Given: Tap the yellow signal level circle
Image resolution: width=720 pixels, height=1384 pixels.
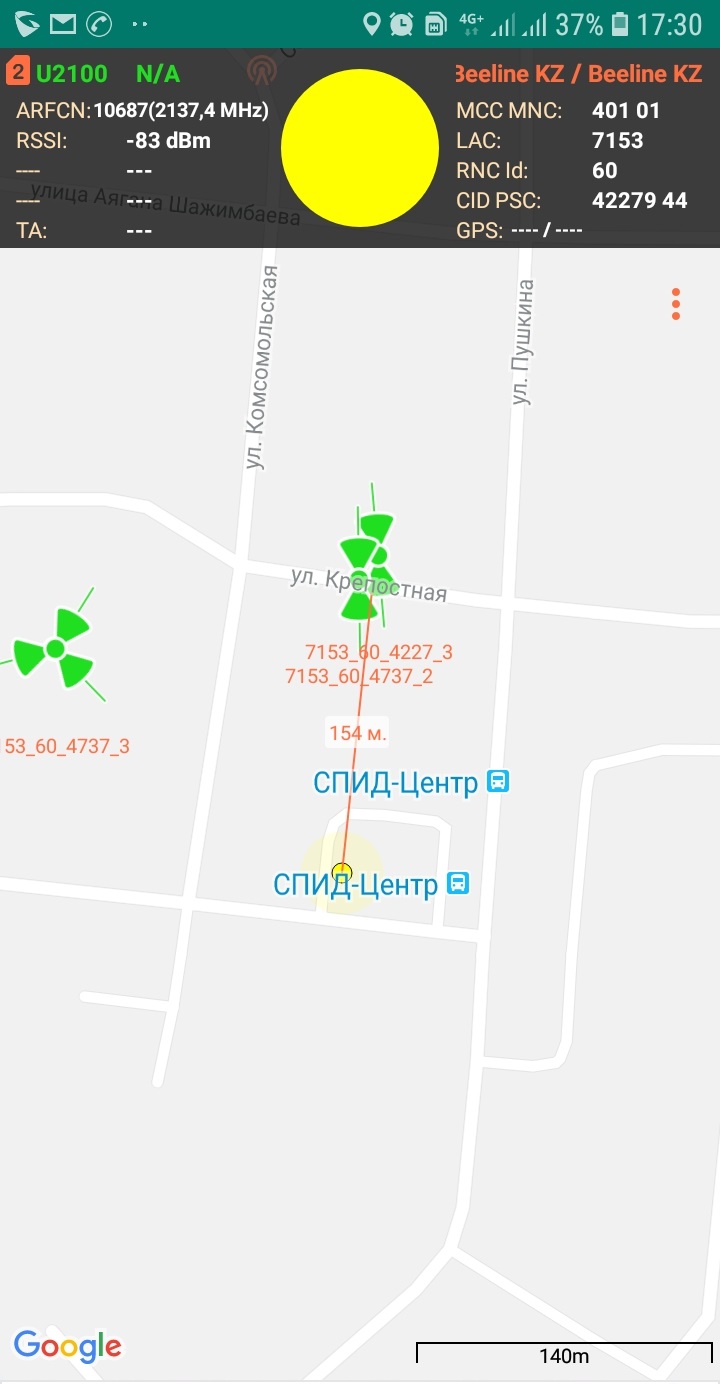Looking at the screenshot, I should tap(360, 147).
